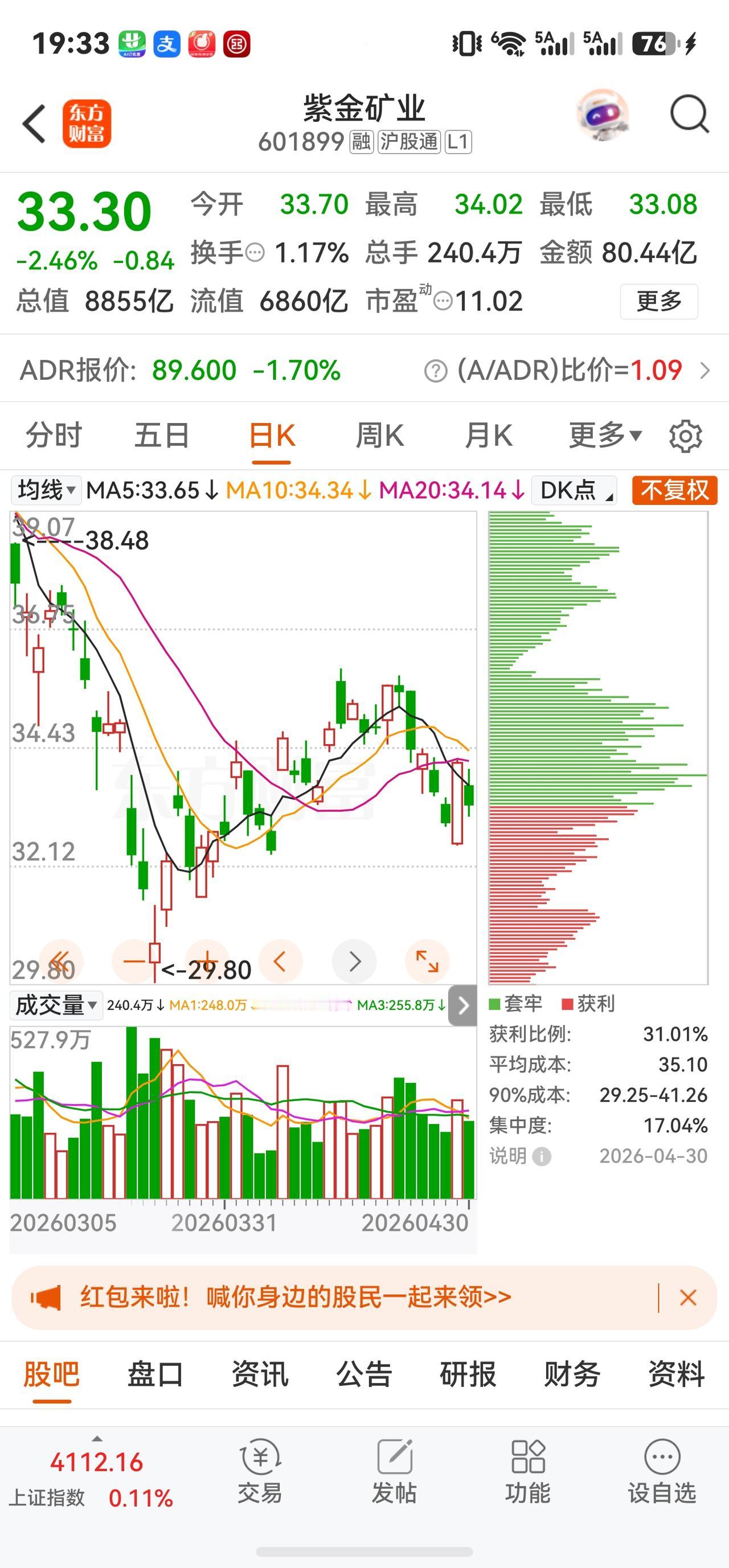Viewport: 729px width, 1568px height.
Task: Switch to the 盘口 tab
Action: pos(155,1375)
